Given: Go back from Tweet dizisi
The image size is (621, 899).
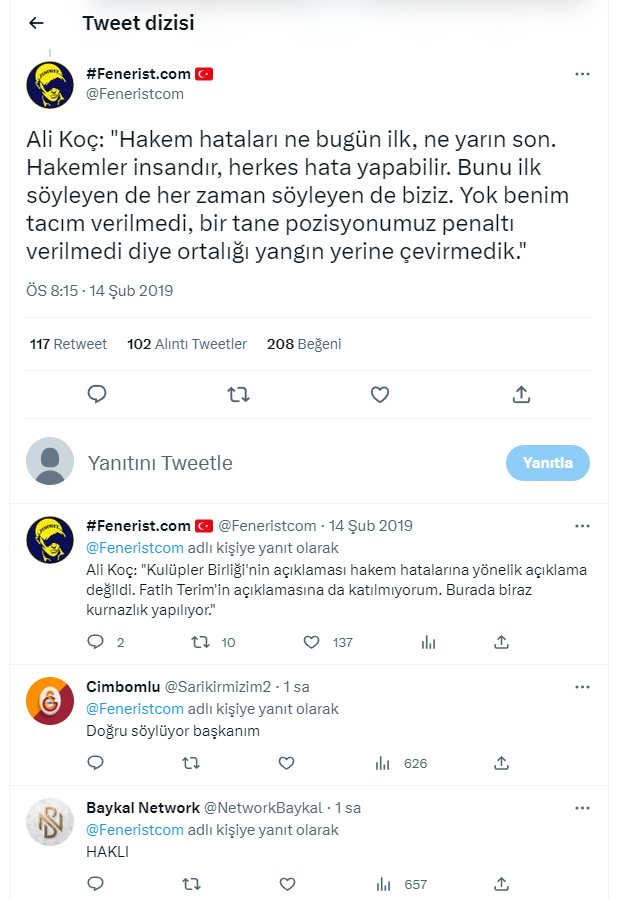Looking at the screenshot, I should (36, 23).
